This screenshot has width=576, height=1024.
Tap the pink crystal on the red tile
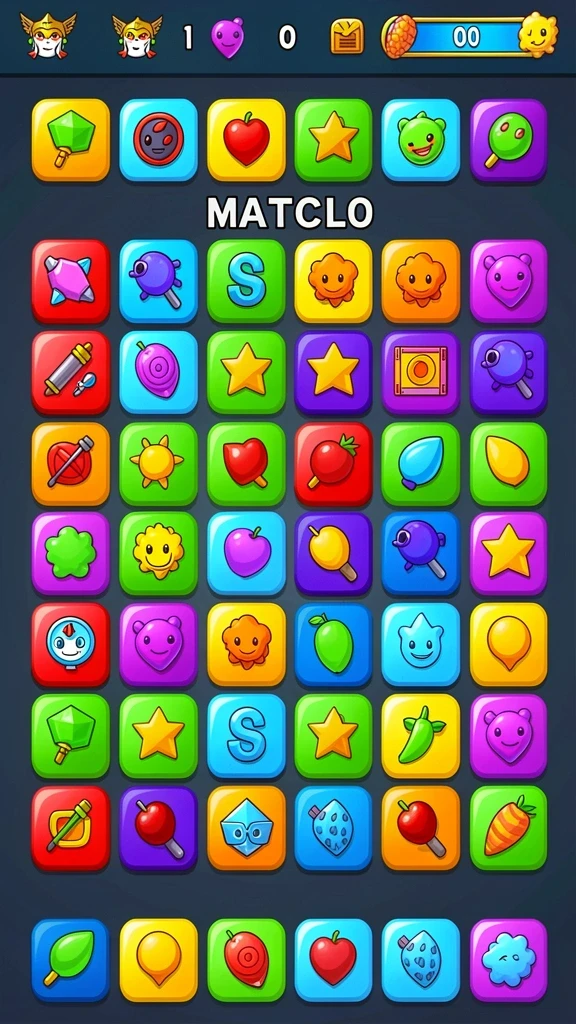[x=71, y=281]
